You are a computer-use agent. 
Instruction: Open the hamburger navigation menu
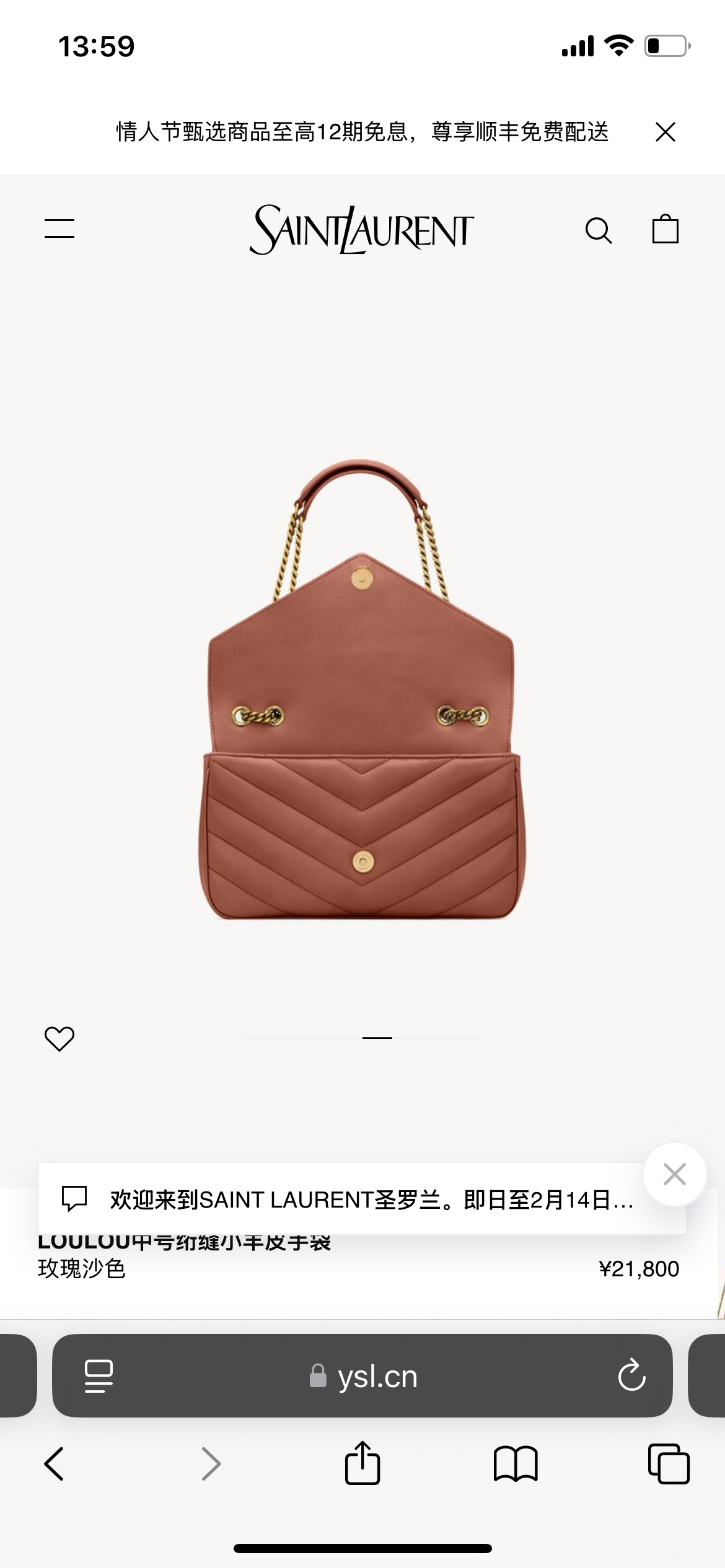(59, 229)
